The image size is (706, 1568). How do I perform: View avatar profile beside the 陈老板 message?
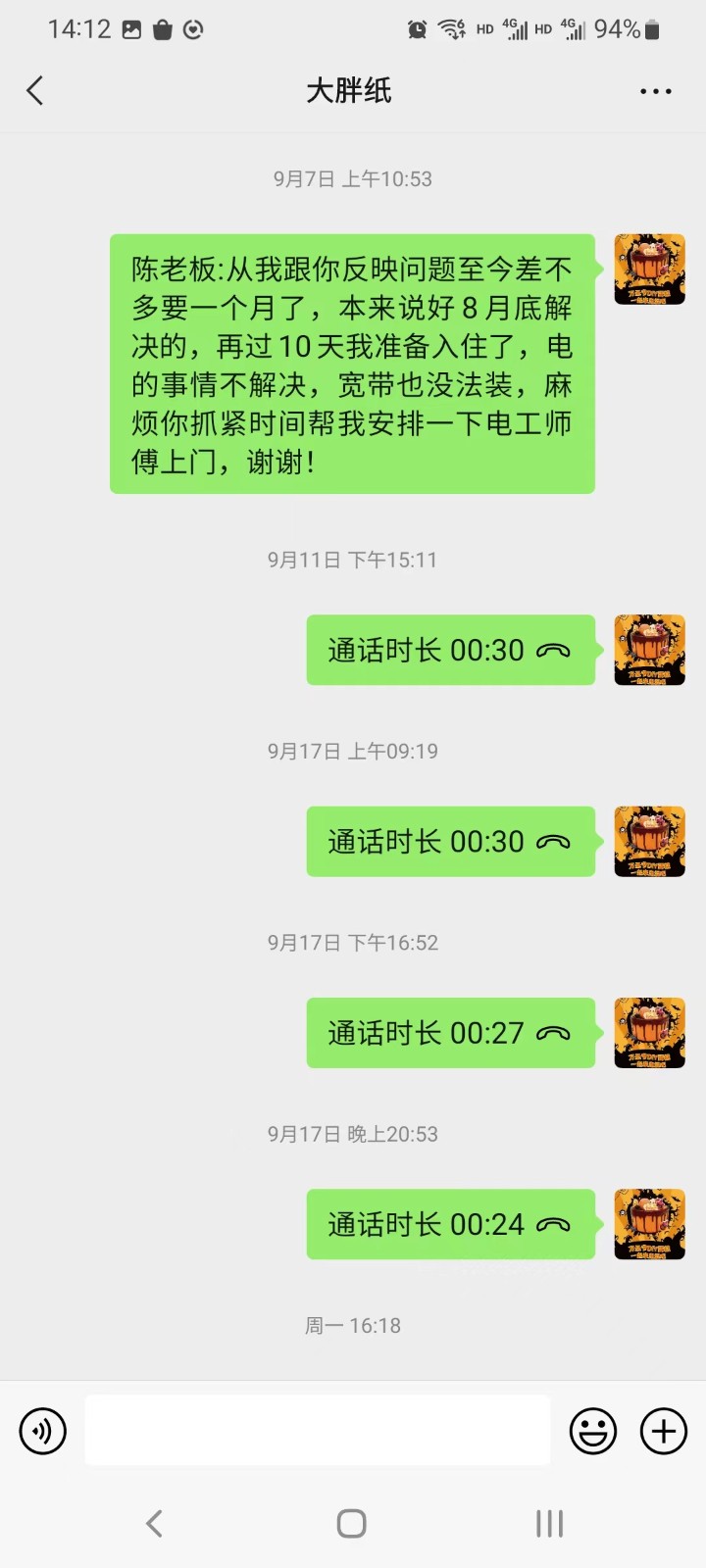pyautogui.click(x=649, y=269)
